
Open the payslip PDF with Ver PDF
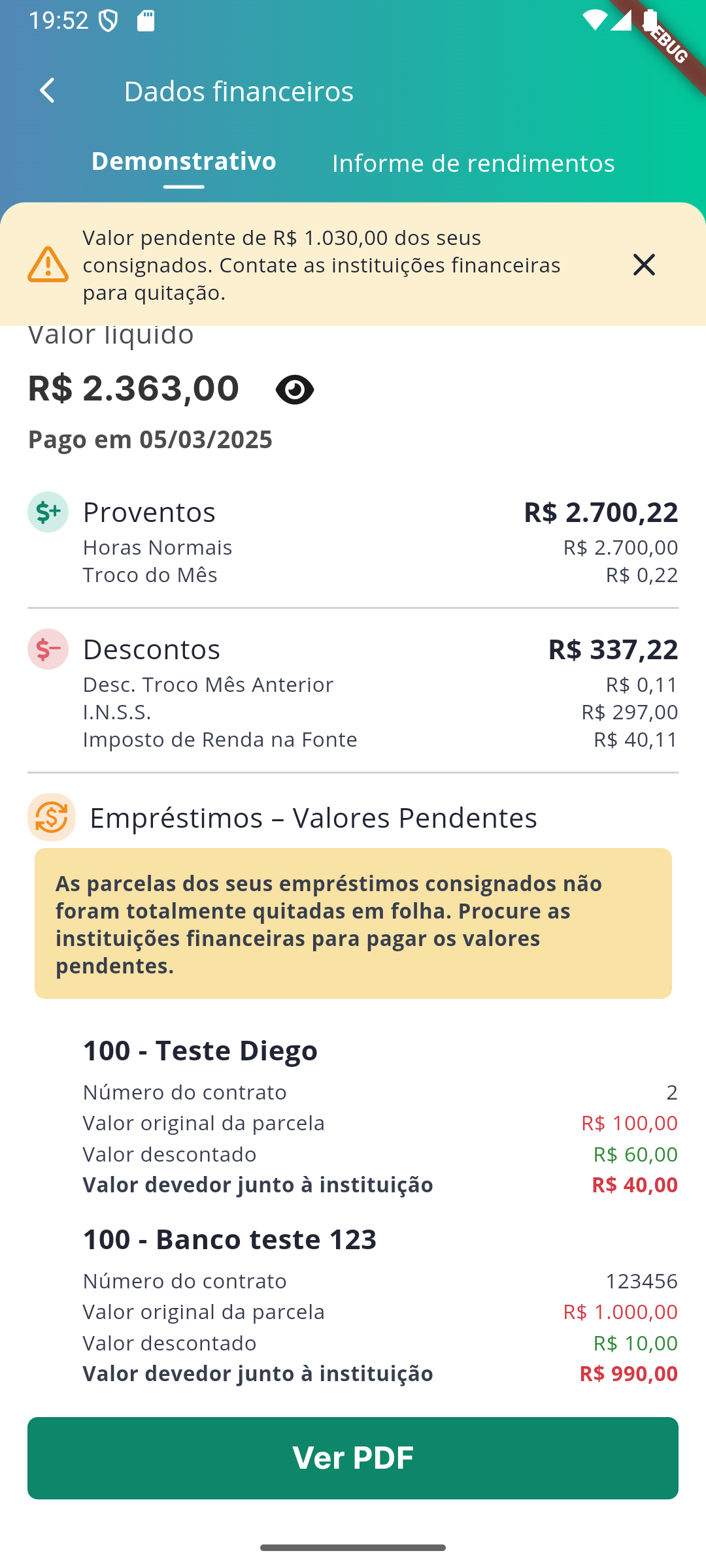click(353, 1458)
